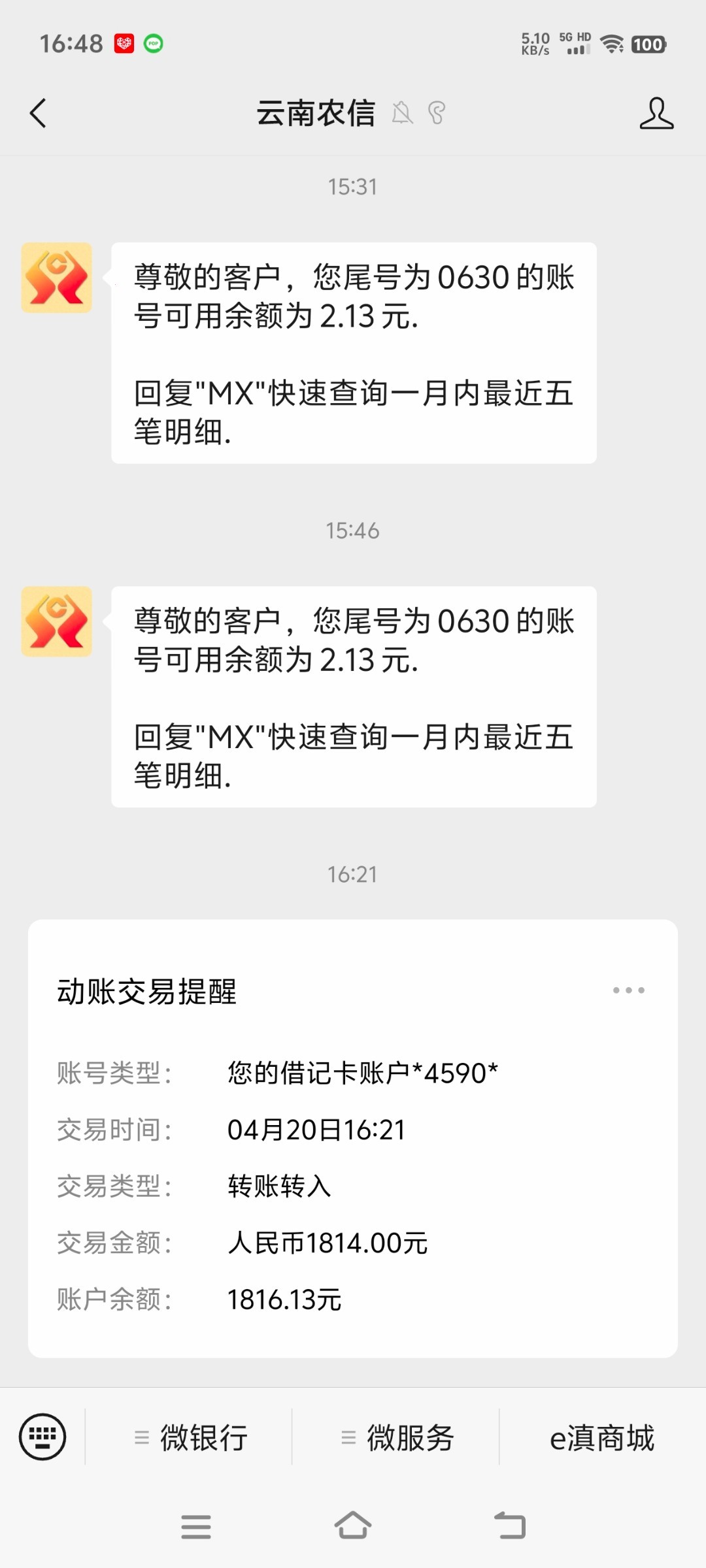
Task: Go to the system home screen
Action: (353, 1526)
